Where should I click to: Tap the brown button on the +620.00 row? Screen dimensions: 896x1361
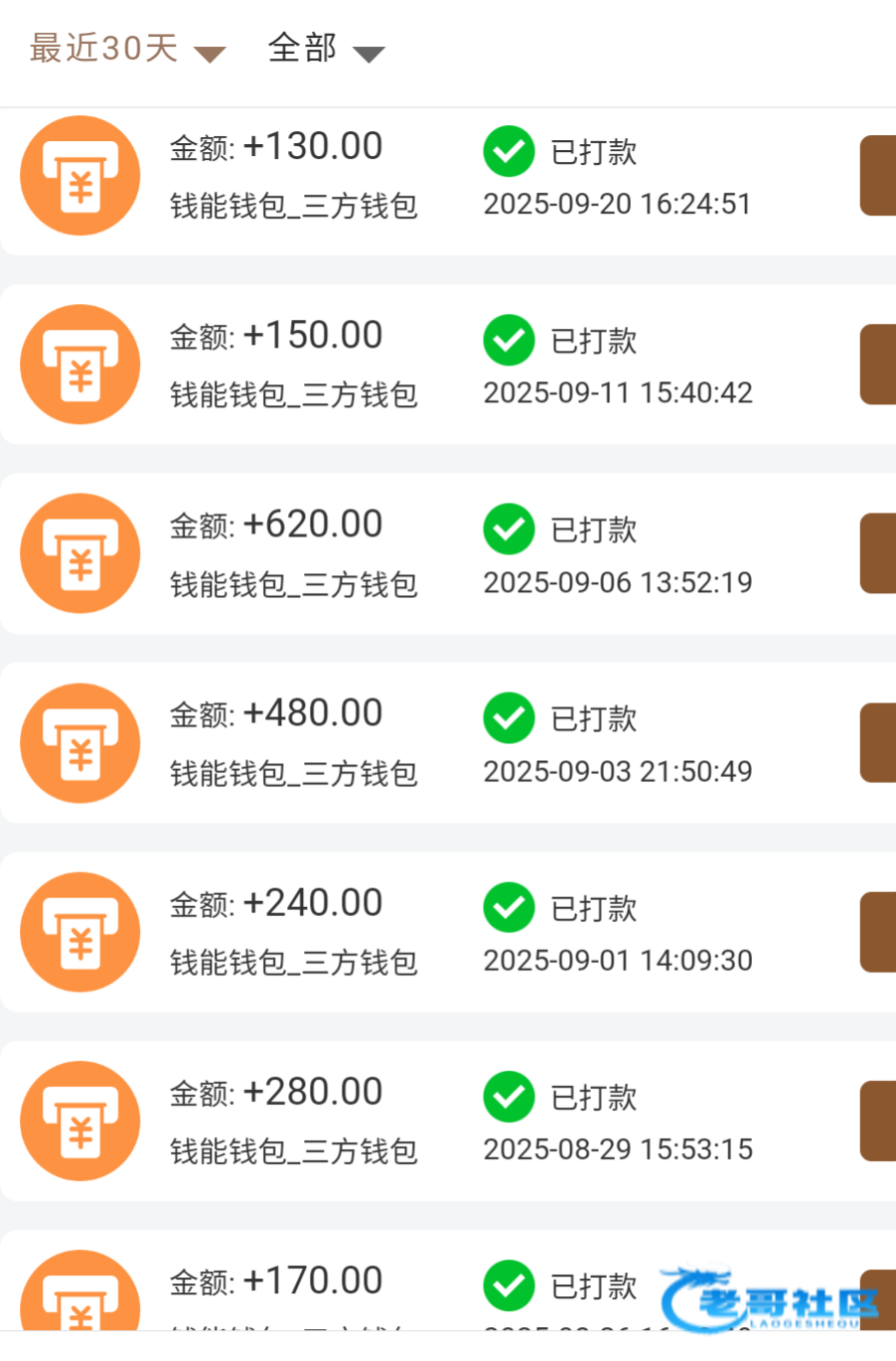click(878, 553)
